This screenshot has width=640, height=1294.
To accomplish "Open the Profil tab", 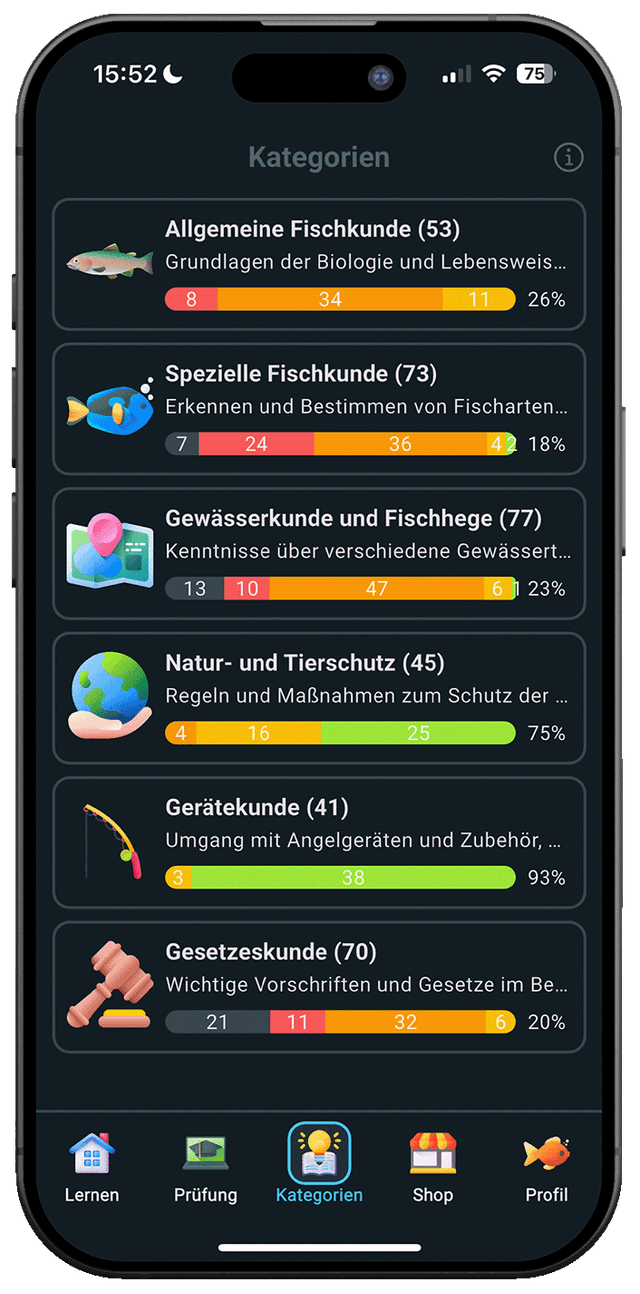I will [x=547, y=1166].
